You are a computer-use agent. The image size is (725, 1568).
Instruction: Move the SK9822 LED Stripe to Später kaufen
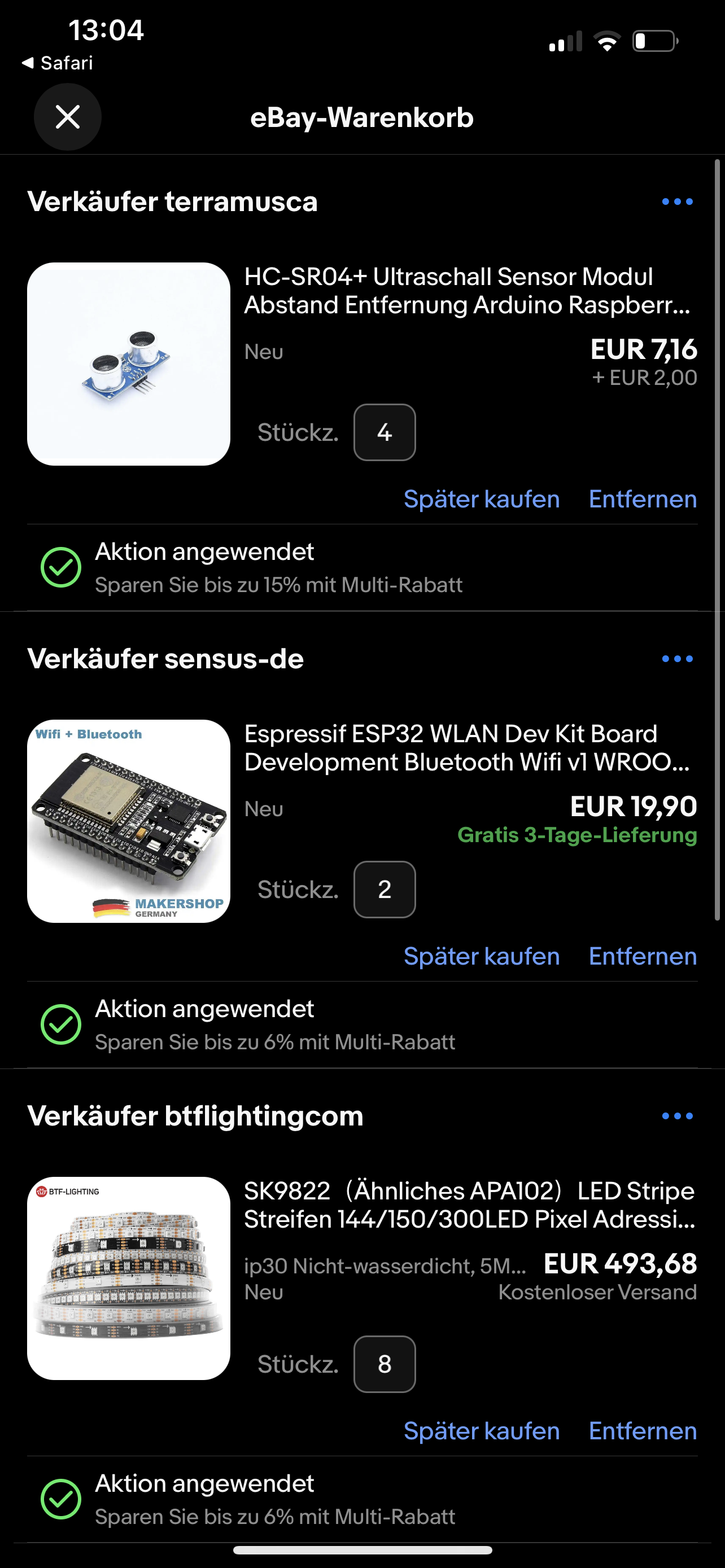click(482, 1431)
